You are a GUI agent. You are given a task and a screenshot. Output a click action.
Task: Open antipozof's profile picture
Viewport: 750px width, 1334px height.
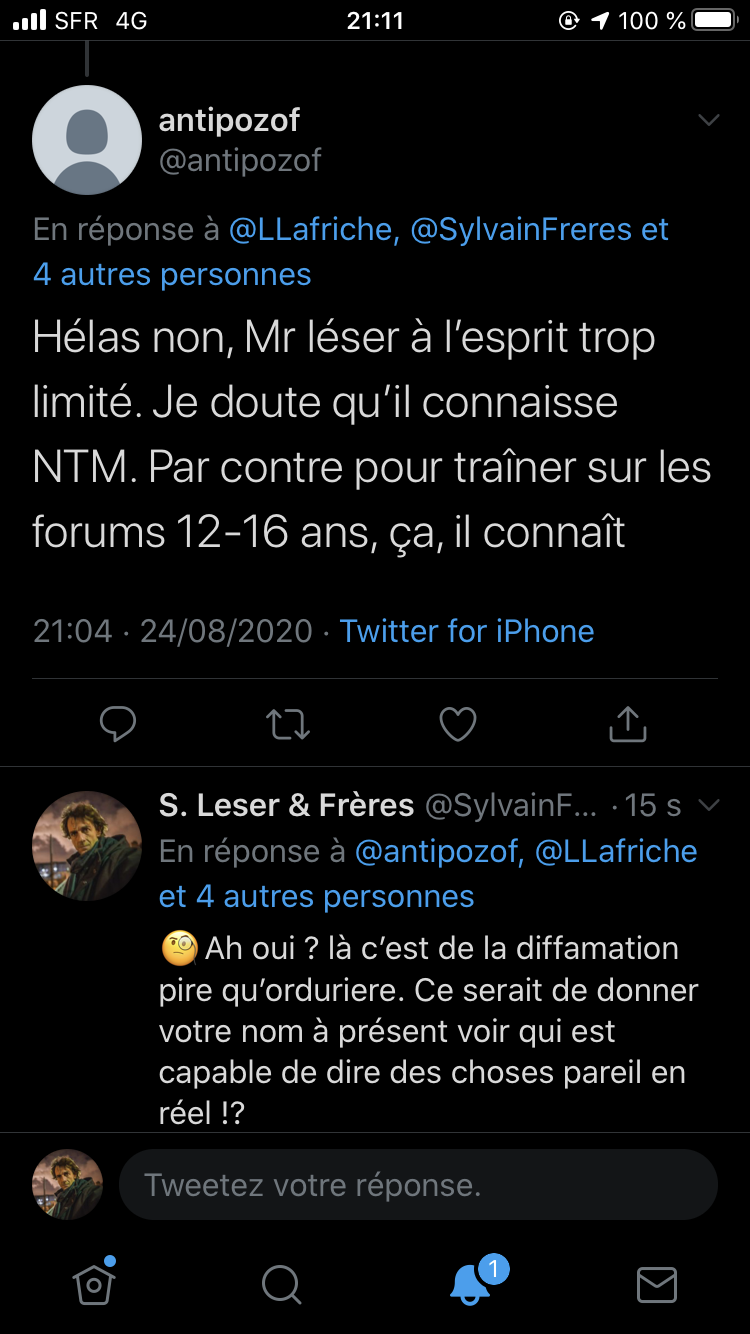click(87, 139)
